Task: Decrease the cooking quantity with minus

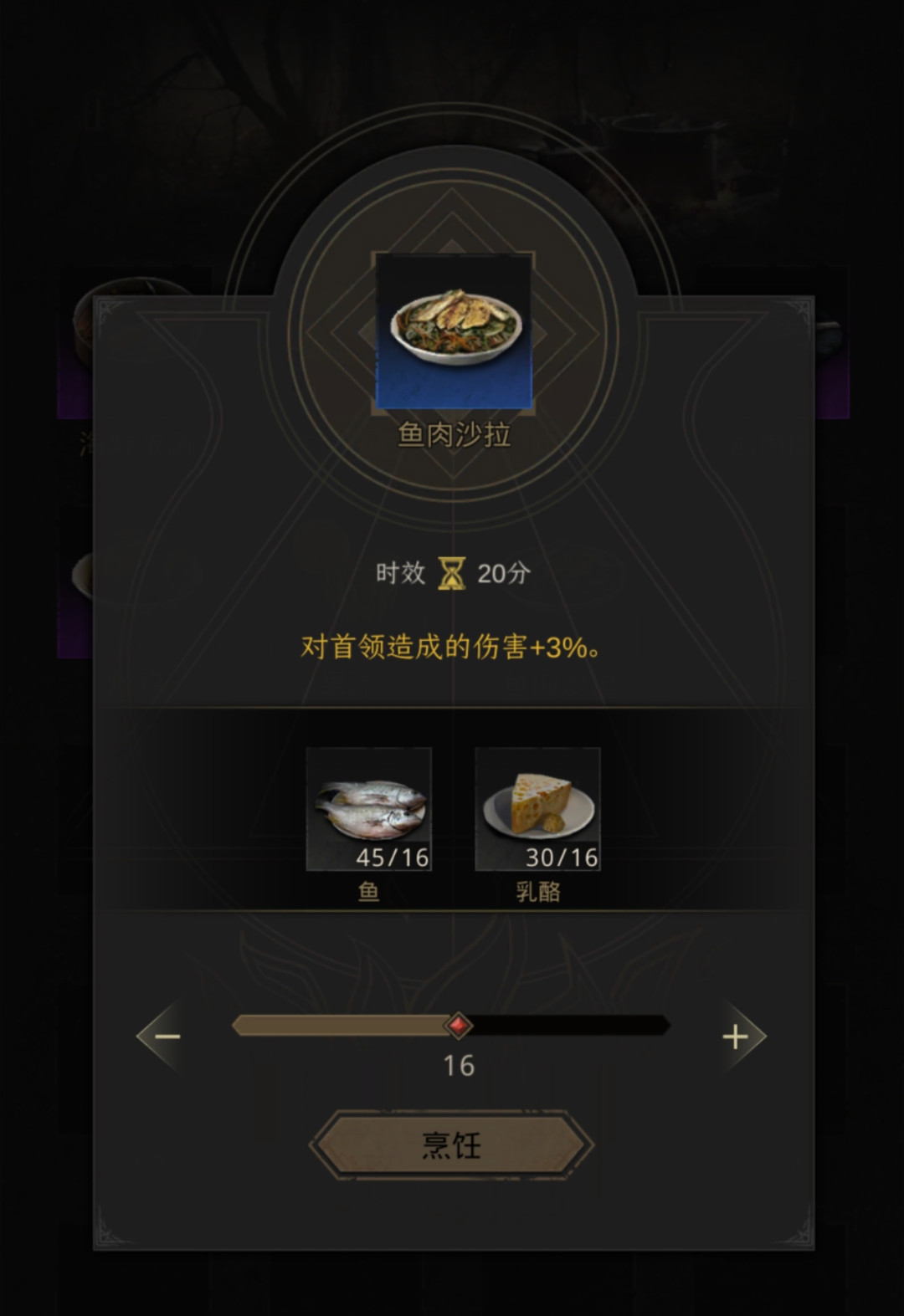Action: (x=167, y=1037)
